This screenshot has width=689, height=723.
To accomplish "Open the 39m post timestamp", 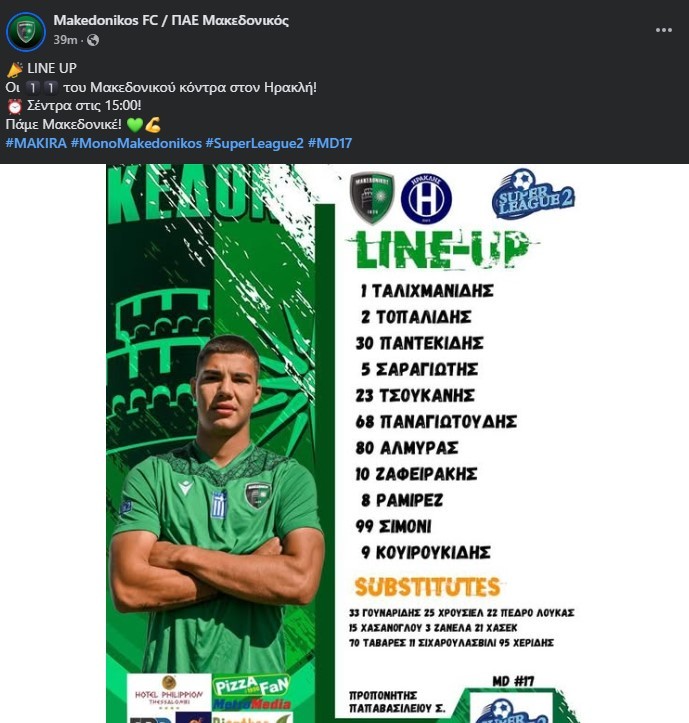I will point(64,40).
